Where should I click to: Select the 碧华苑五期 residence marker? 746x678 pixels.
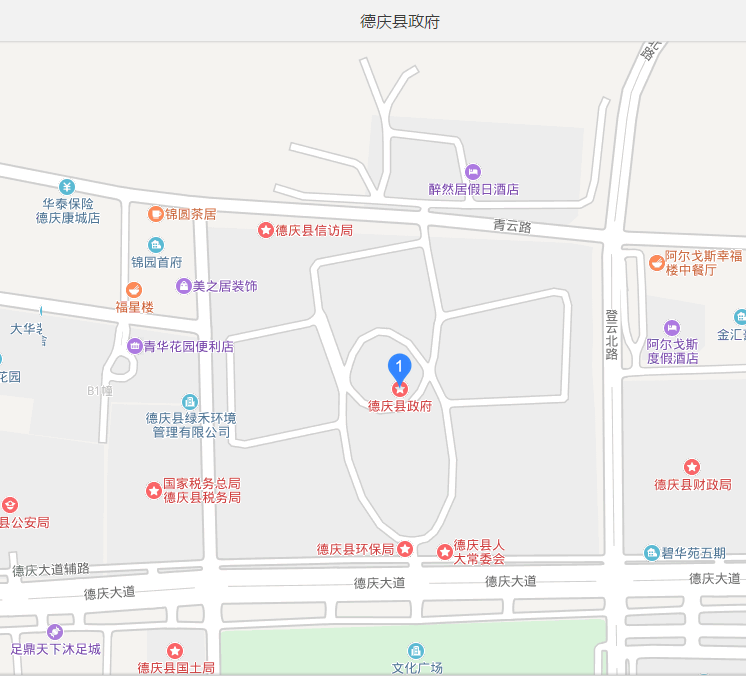click(652, 553)
